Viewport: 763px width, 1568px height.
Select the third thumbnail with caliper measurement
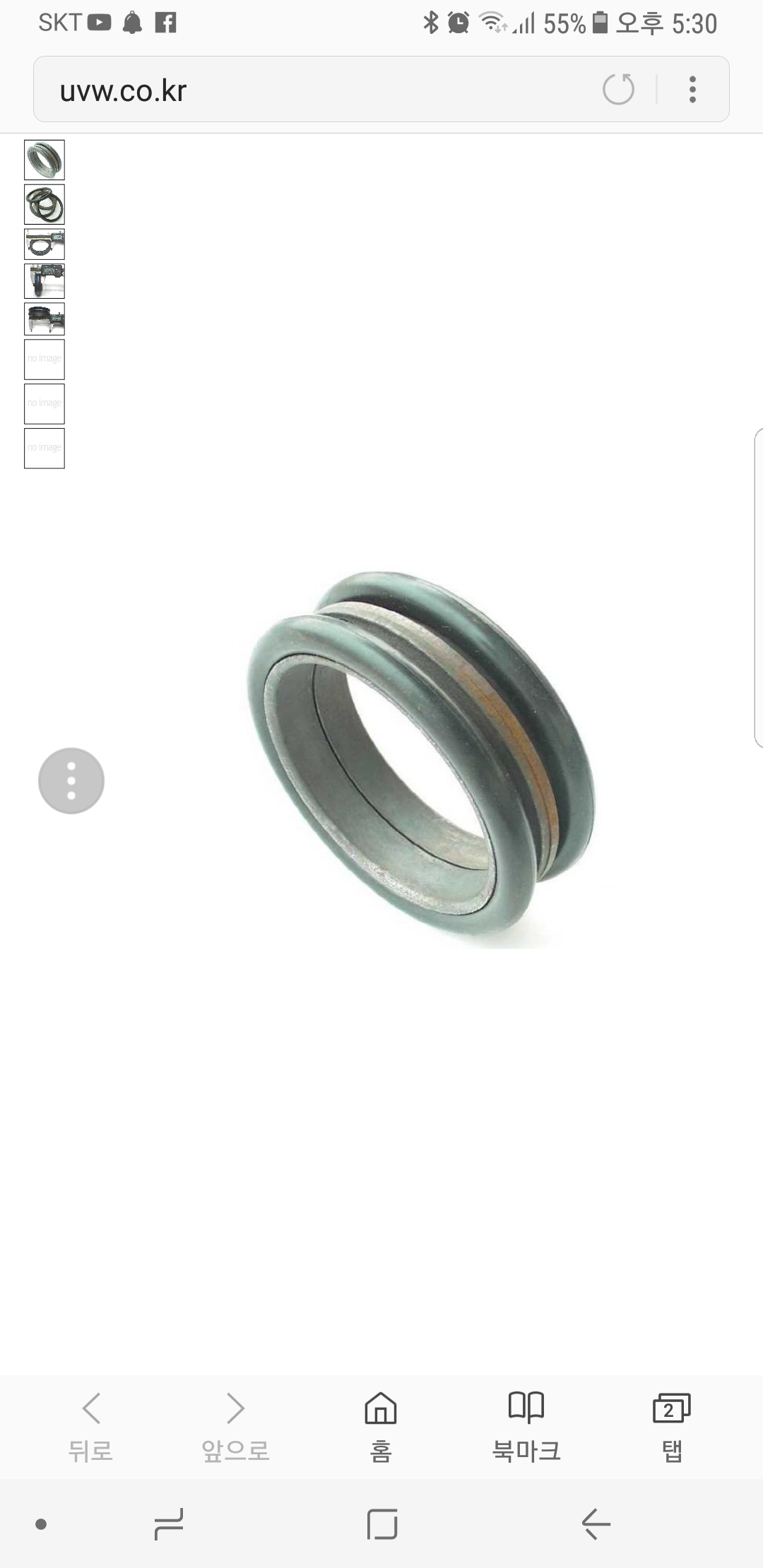[45, 244]
